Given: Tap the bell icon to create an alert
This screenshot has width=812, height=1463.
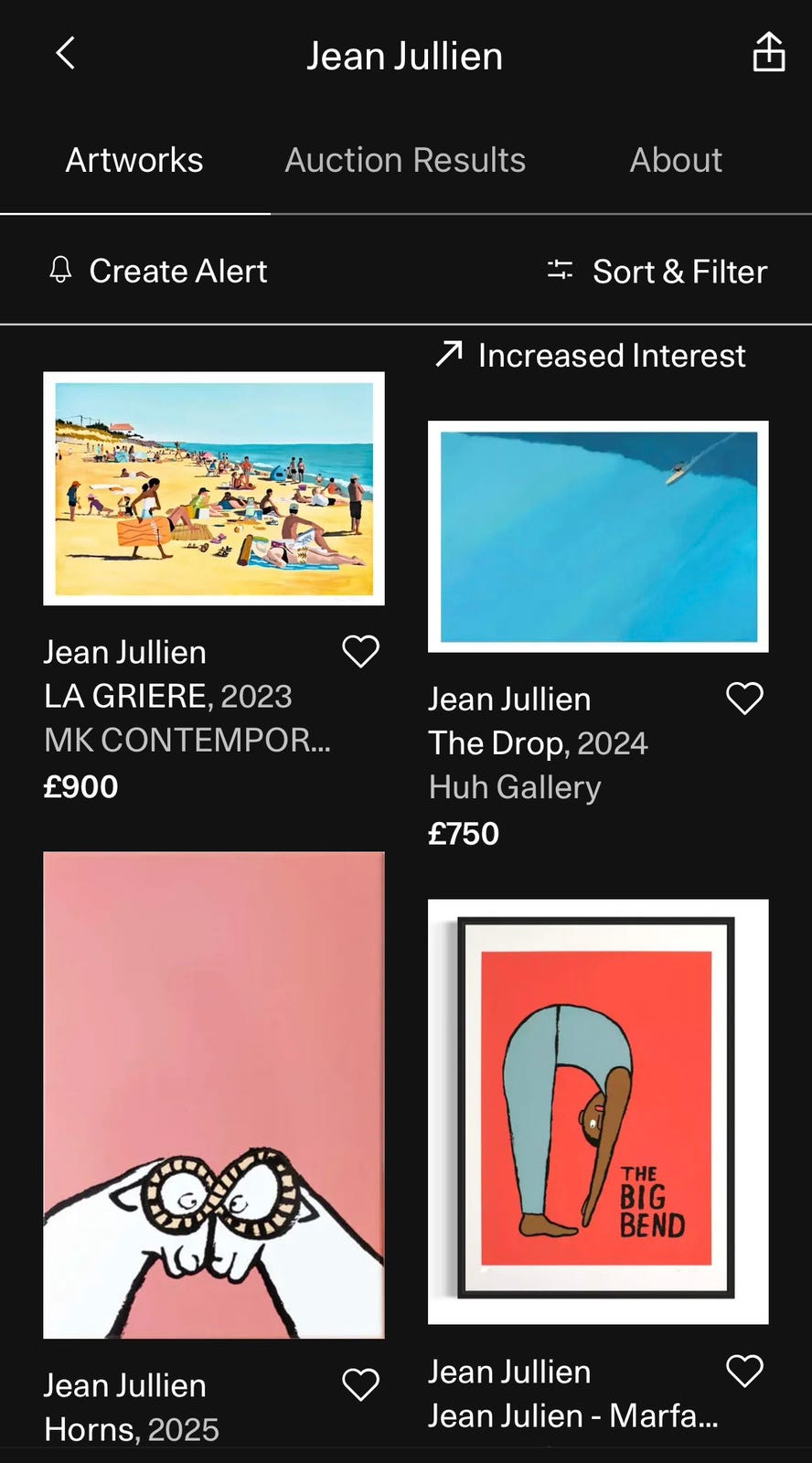Looking at the screenshot, I should (x=59, y=271).
